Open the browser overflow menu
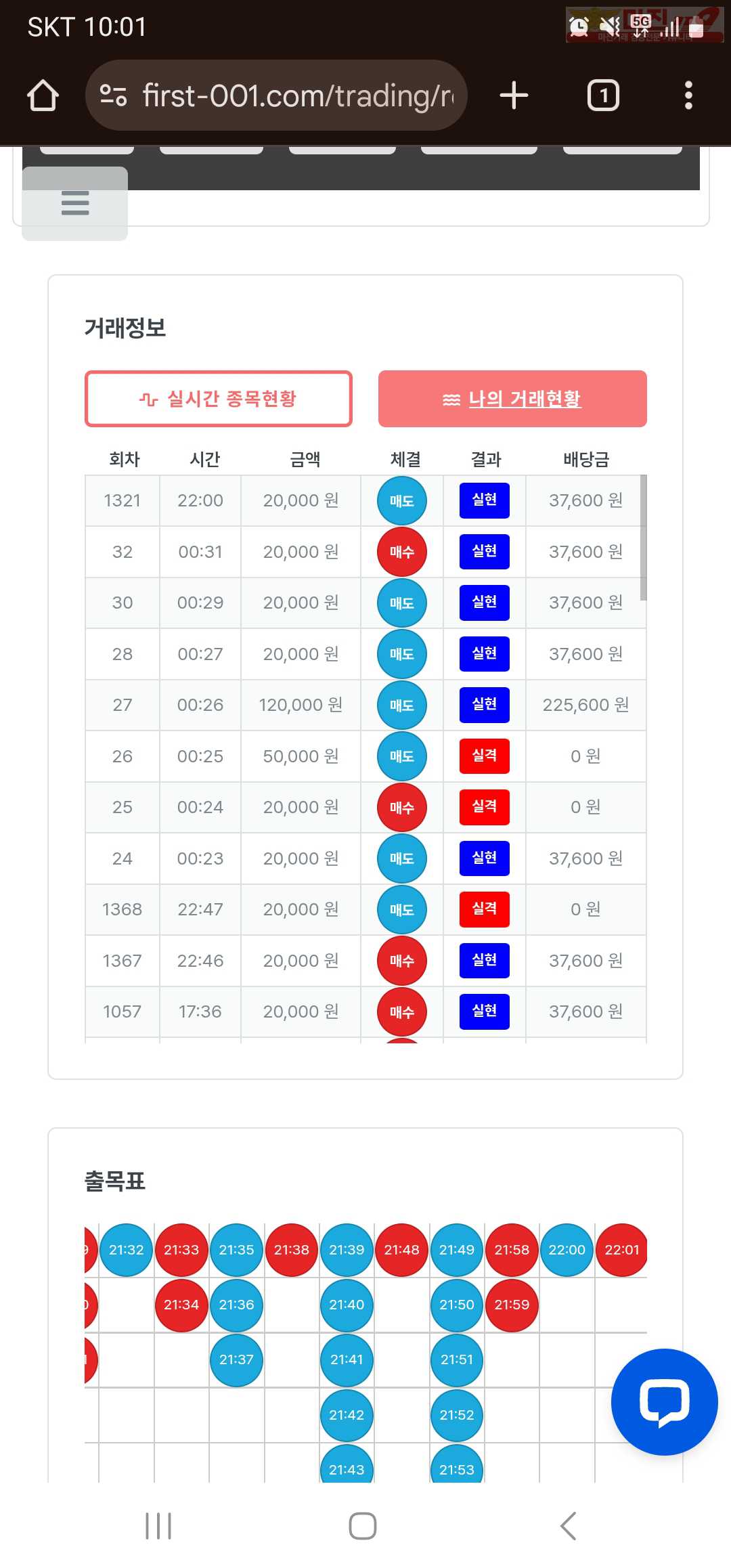 click(x=688, y=95)
